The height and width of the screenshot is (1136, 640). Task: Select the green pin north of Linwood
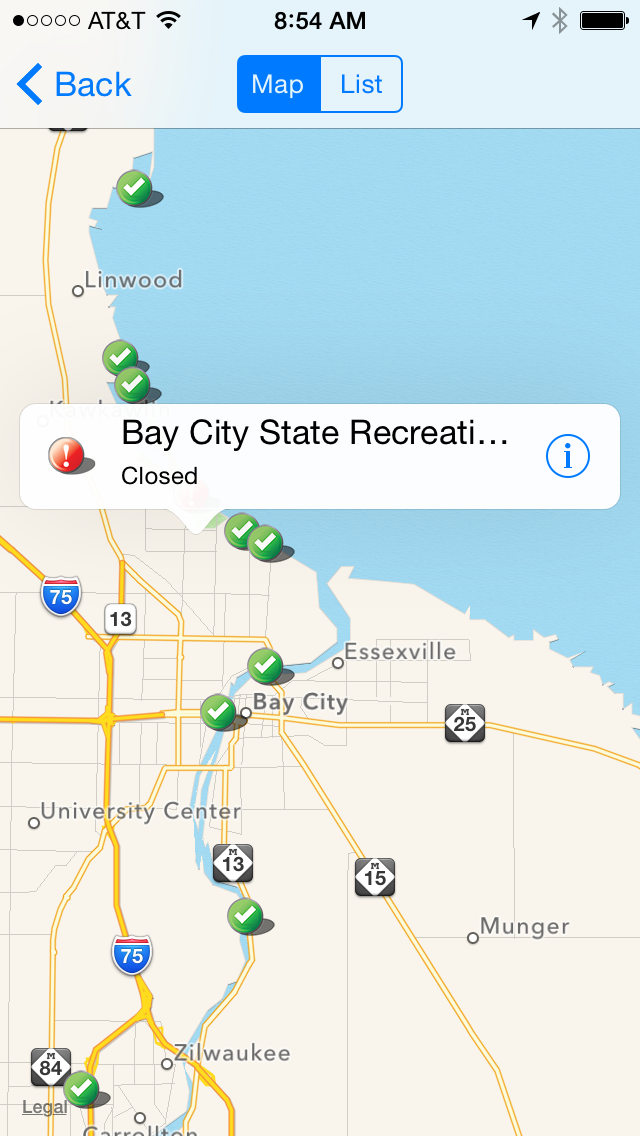pos(134,186)
